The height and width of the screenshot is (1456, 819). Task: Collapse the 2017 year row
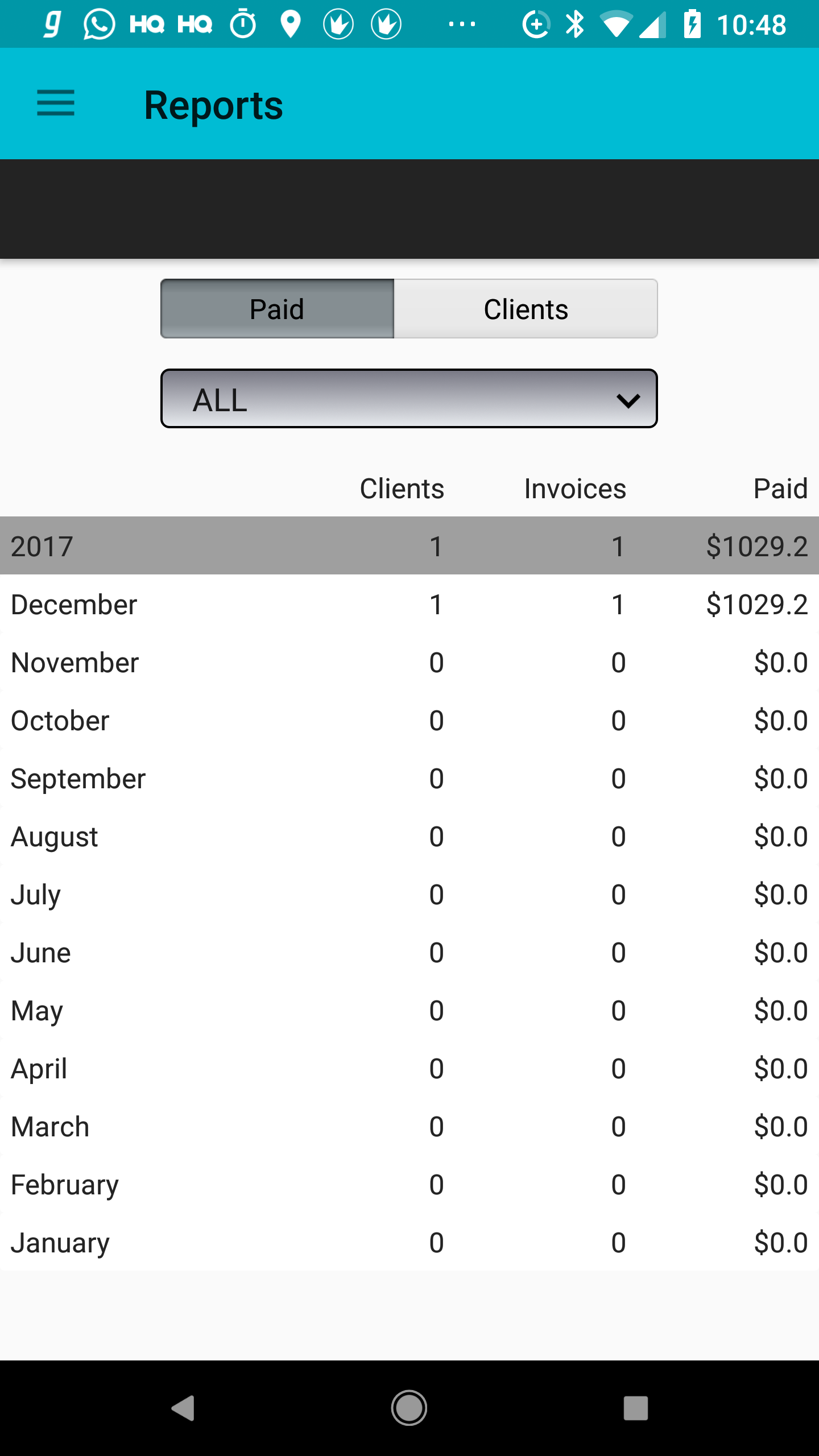[409, 546]
